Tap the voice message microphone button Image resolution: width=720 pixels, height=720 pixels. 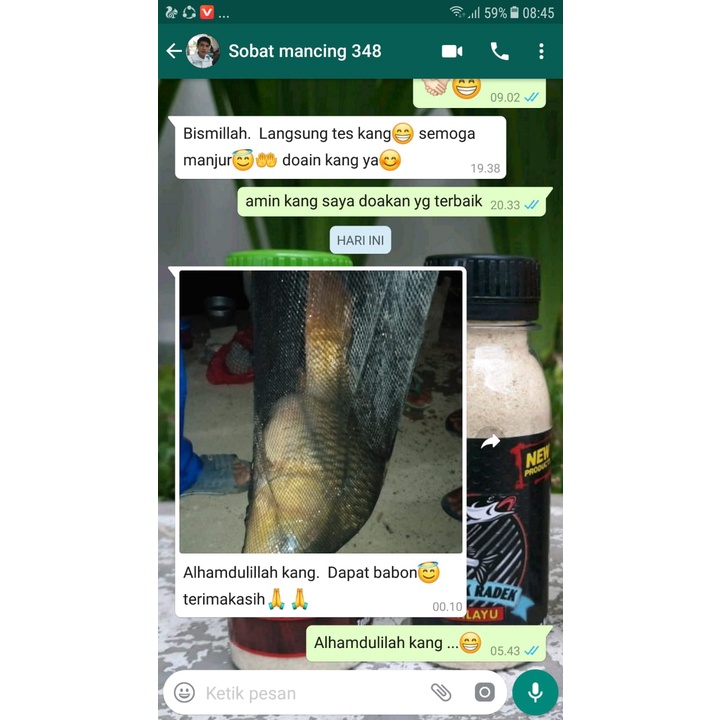coord(535,692)
